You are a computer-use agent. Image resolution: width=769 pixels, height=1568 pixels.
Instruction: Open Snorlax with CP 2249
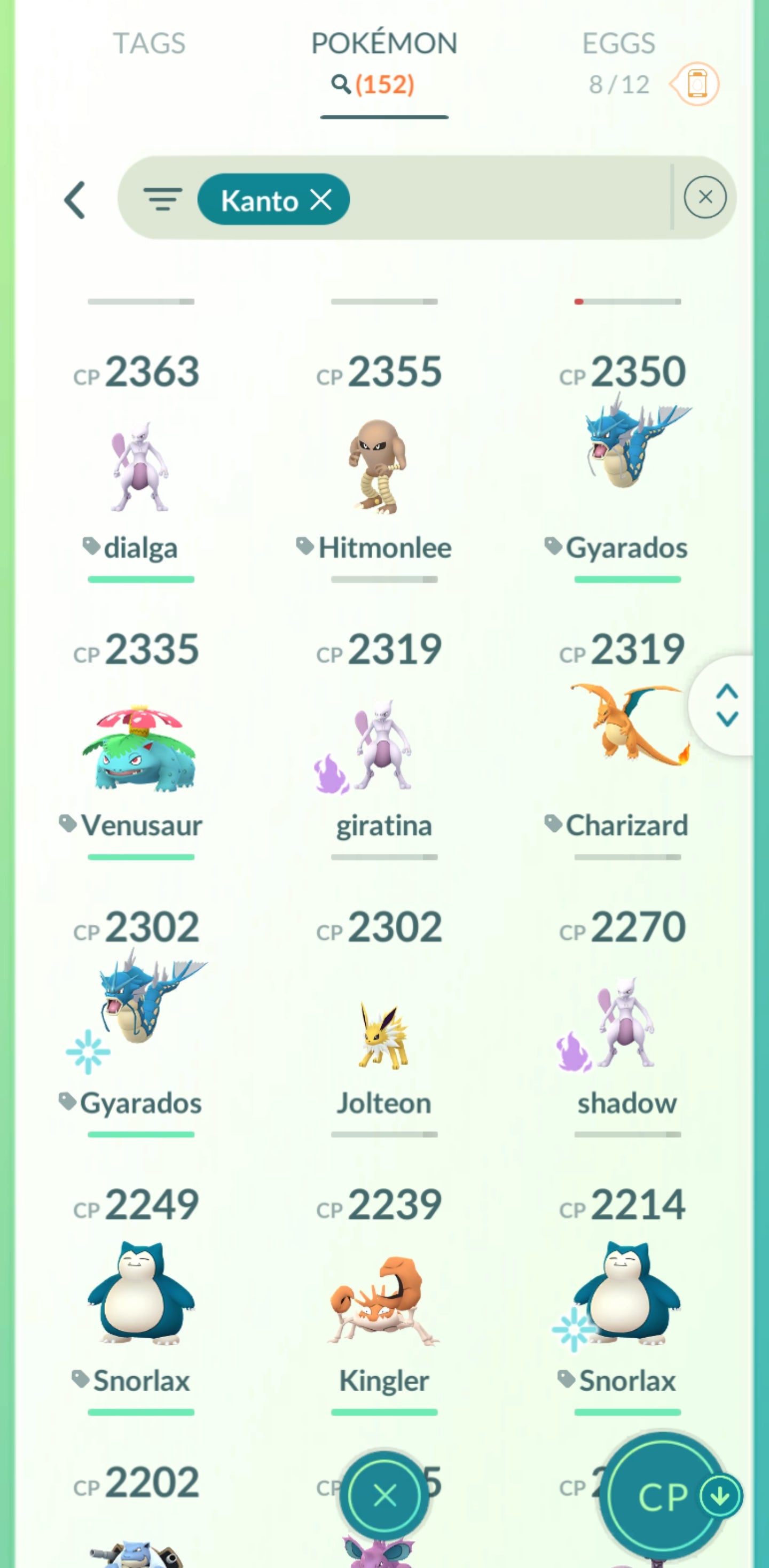click(140, 1293)
